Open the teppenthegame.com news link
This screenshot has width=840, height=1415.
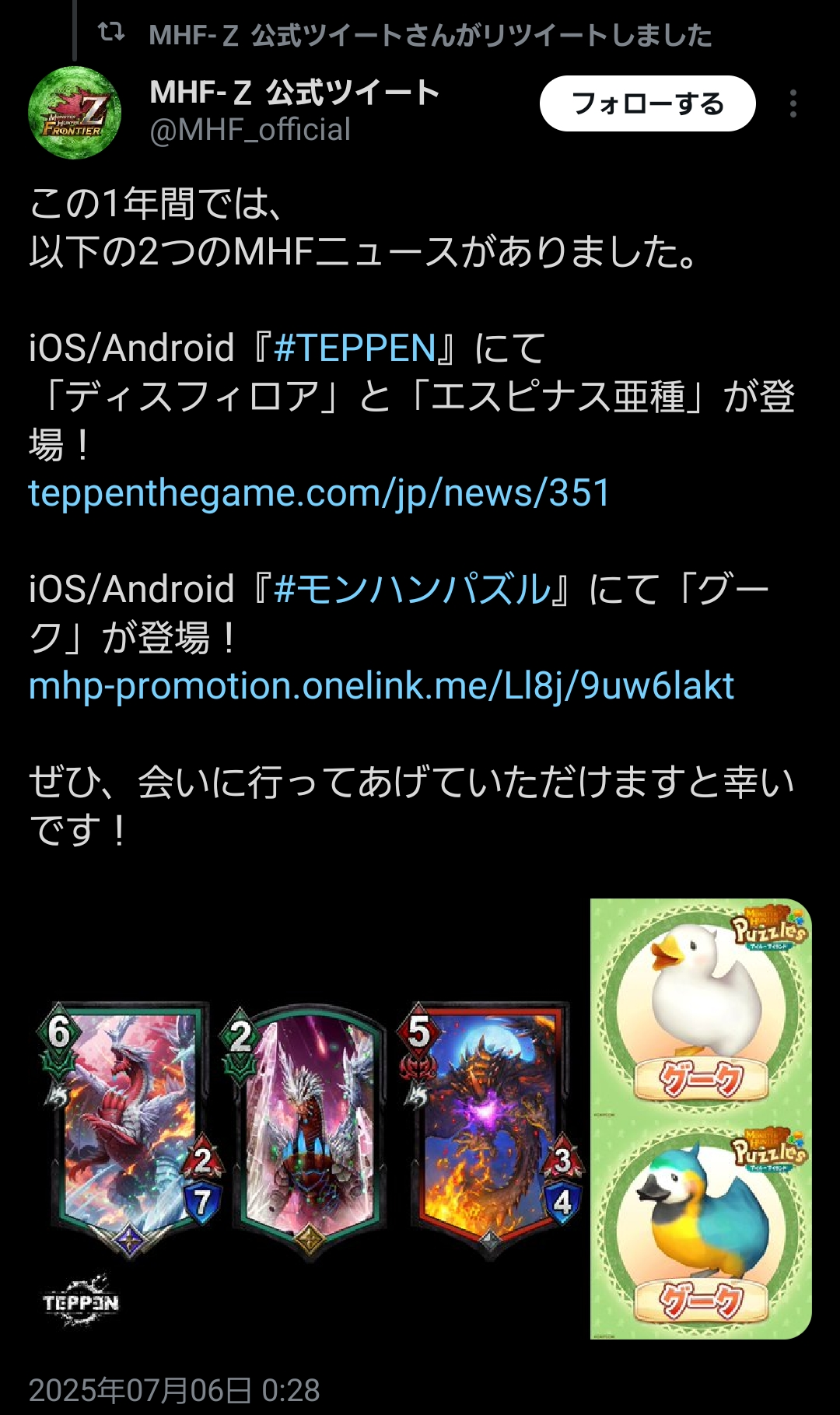(x=319, y=492)
